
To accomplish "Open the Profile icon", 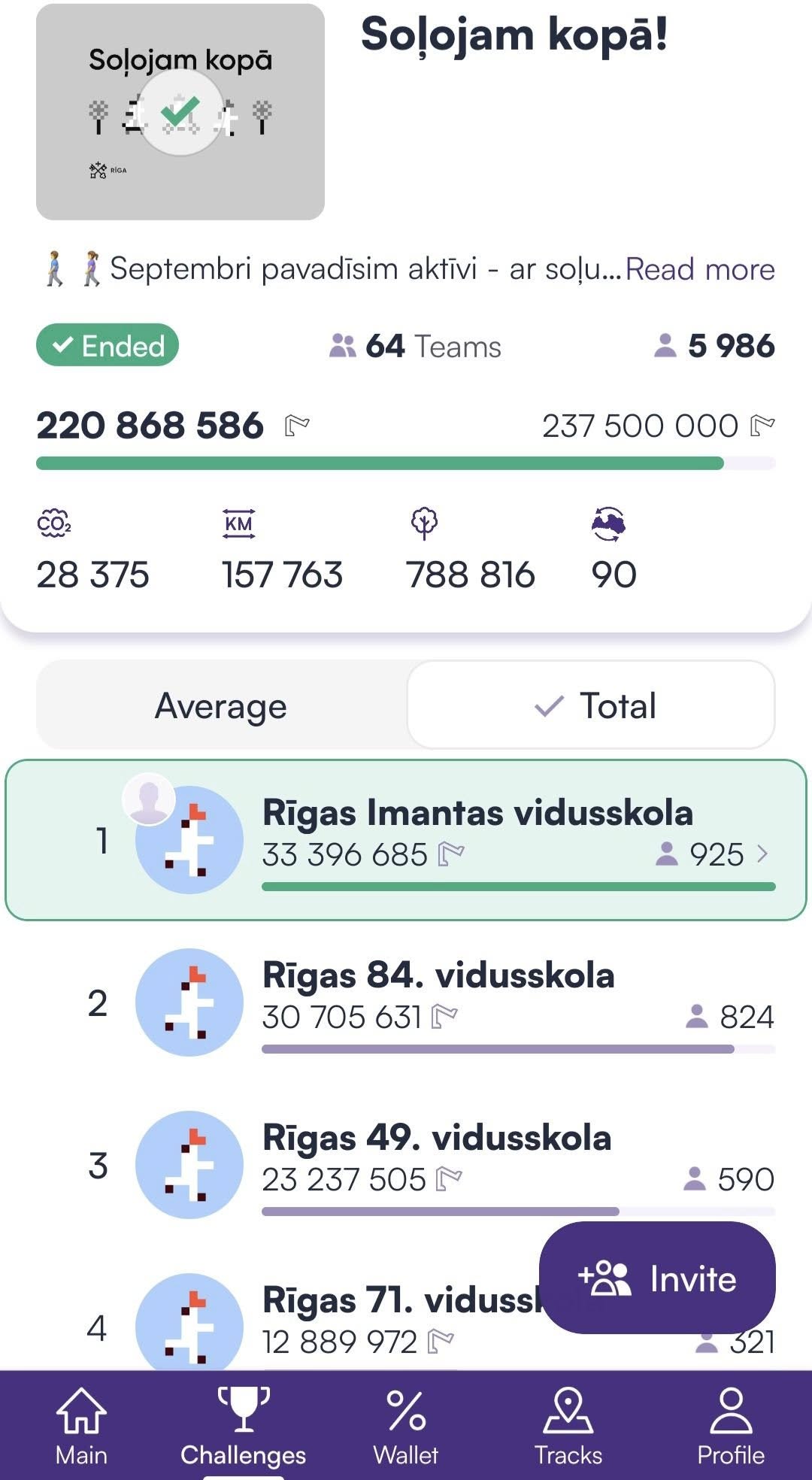I will coord(732,1410).
